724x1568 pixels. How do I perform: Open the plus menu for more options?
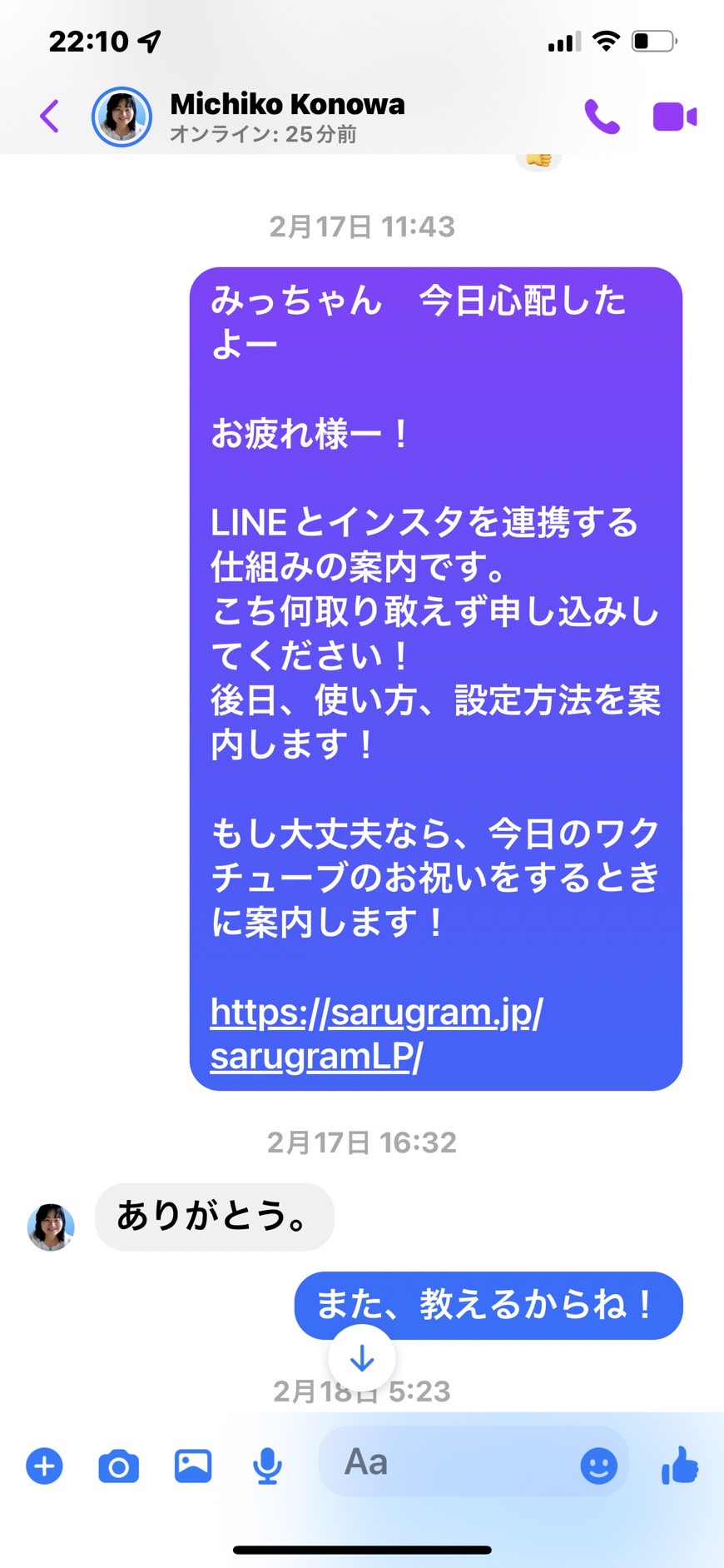pyautogui.click(x=45, y=1466)
